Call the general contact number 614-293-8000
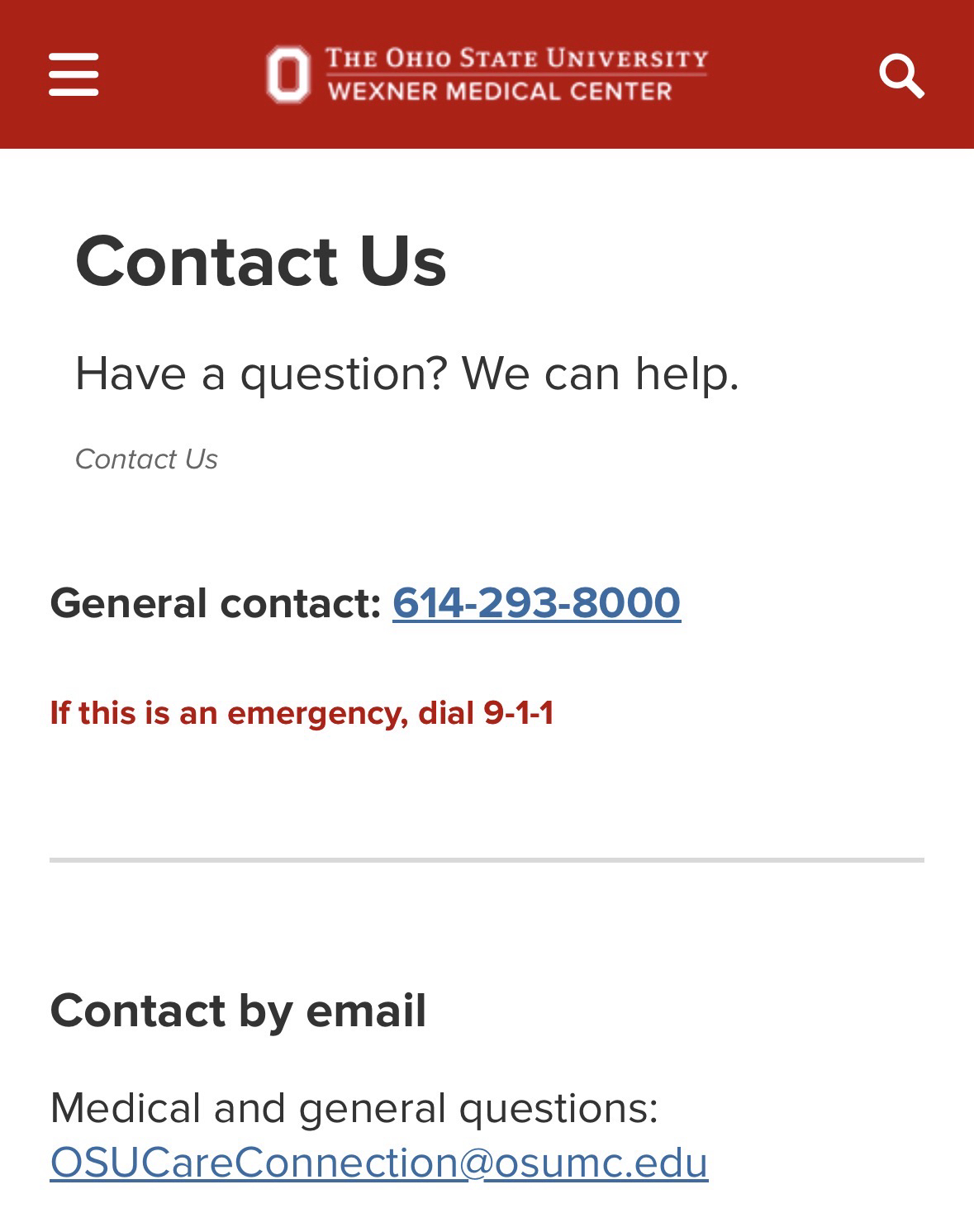This screenshot has height=1232, width=974. (x=536, y=602)
